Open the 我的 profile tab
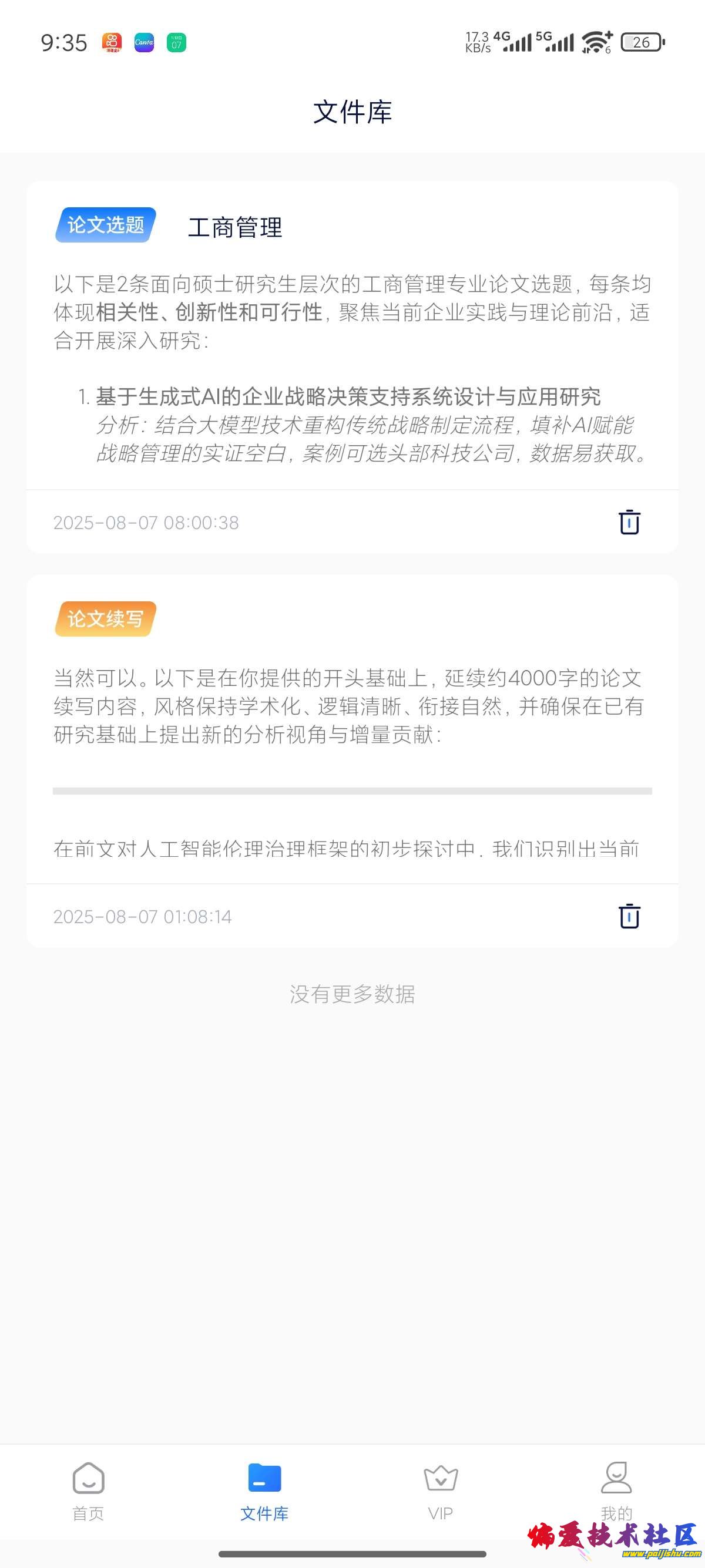Viewport: 705px width, 1568px height. [x=616, y=1488]
